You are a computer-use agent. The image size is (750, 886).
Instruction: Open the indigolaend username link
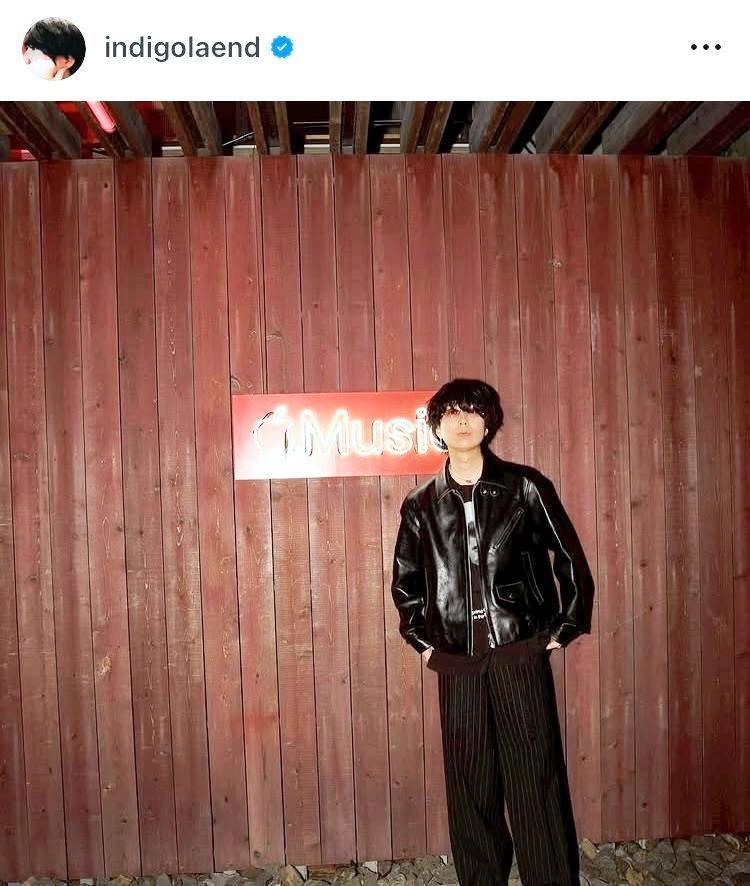[182, 47]
